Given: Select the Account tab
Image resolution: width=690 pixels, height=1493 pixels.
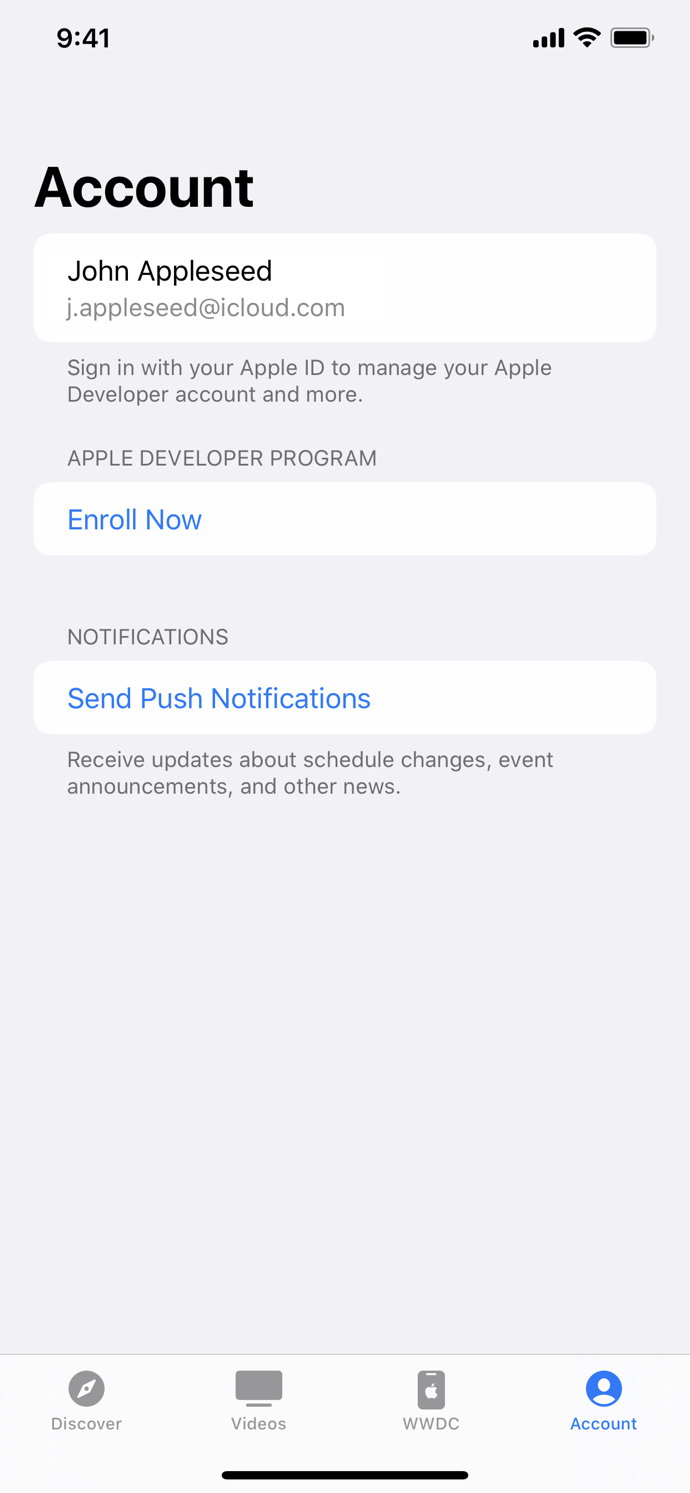Looking at the screenshot, I should 603,1401.
